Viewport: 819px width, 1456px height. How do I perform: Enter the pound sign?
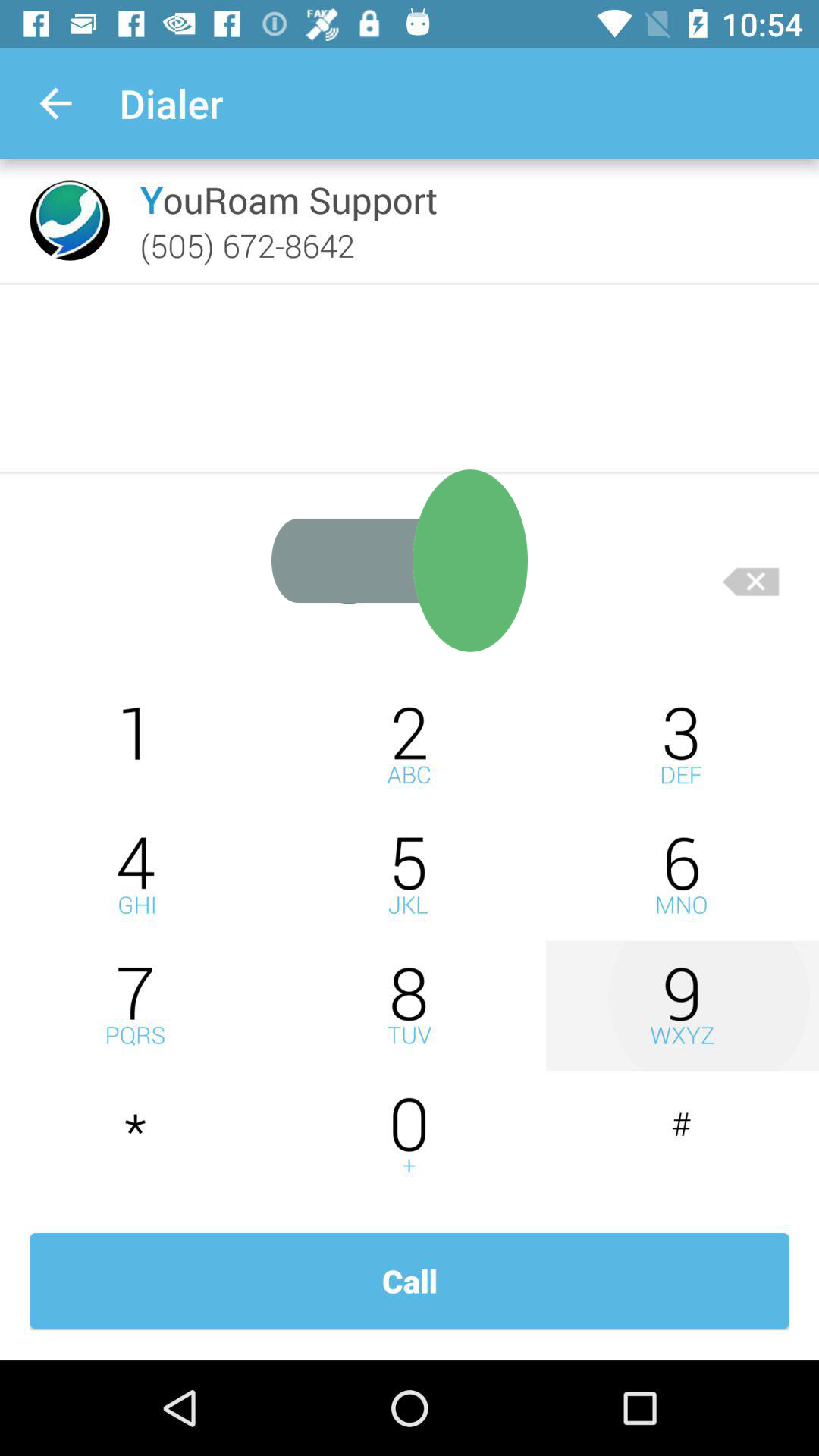[x=682, y=1135]
